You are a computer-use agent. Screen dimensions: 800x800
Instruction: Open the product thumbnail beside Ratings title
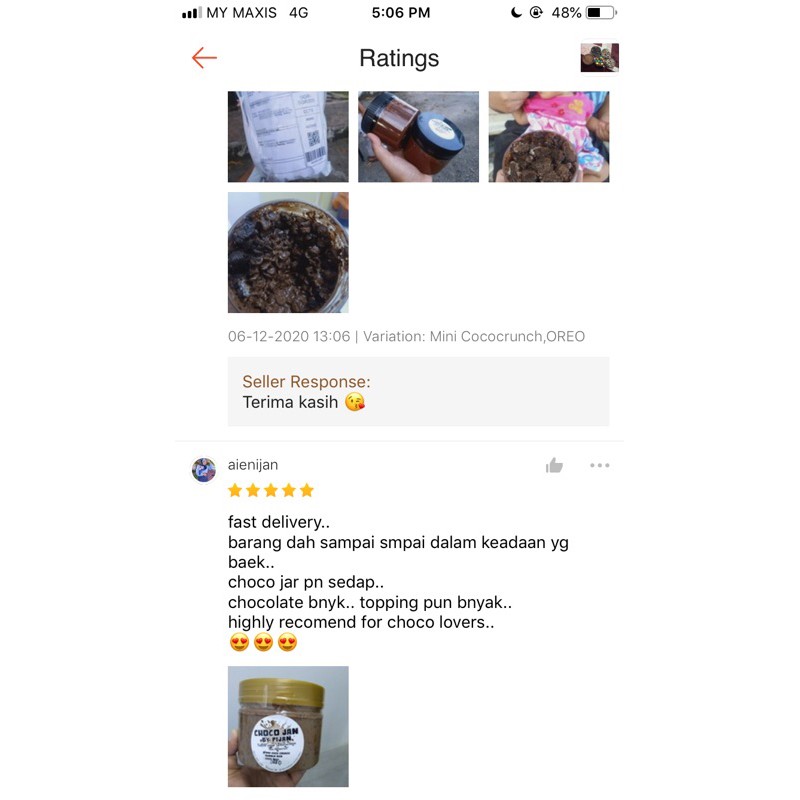[x=599, y=57]
